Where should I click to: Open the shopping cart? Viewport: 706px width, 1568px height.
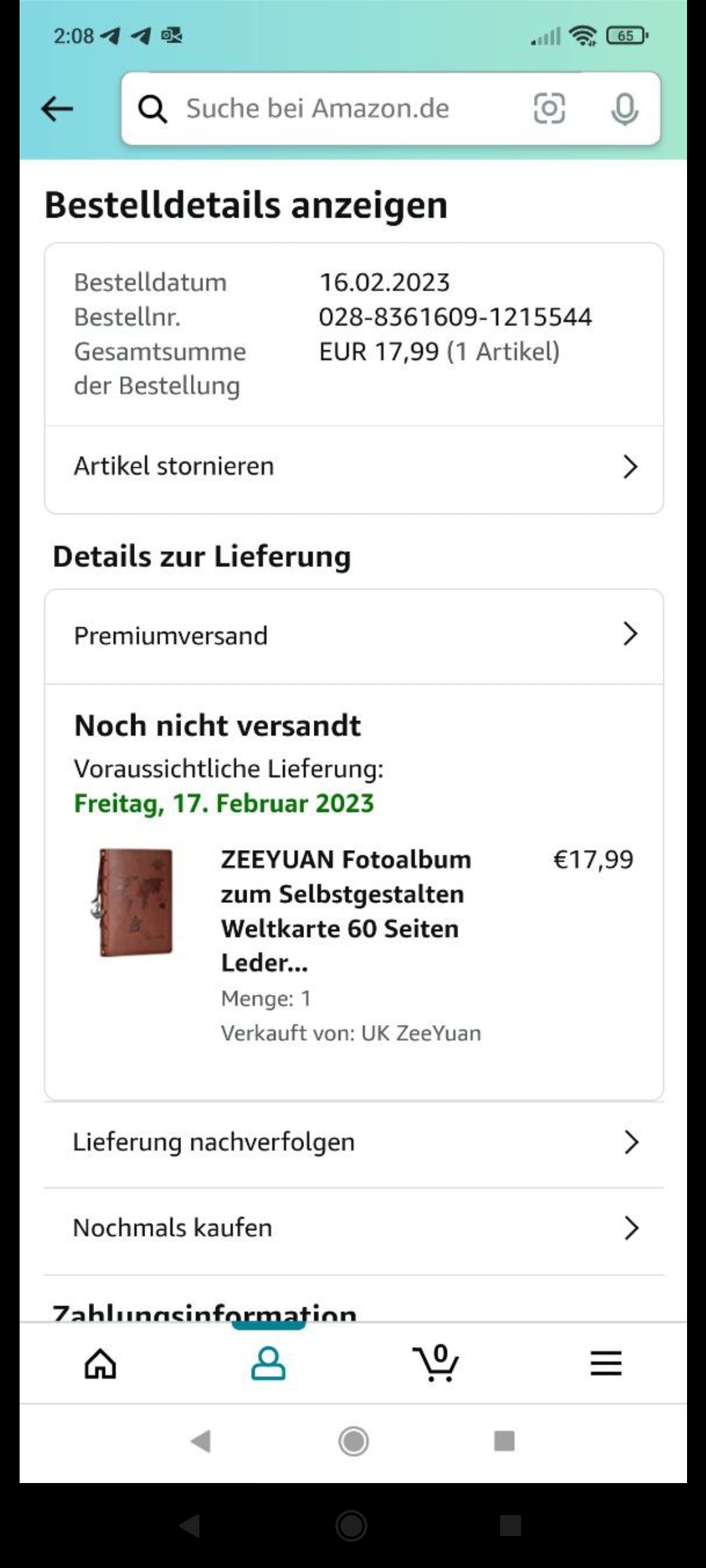pos(436,1364)
